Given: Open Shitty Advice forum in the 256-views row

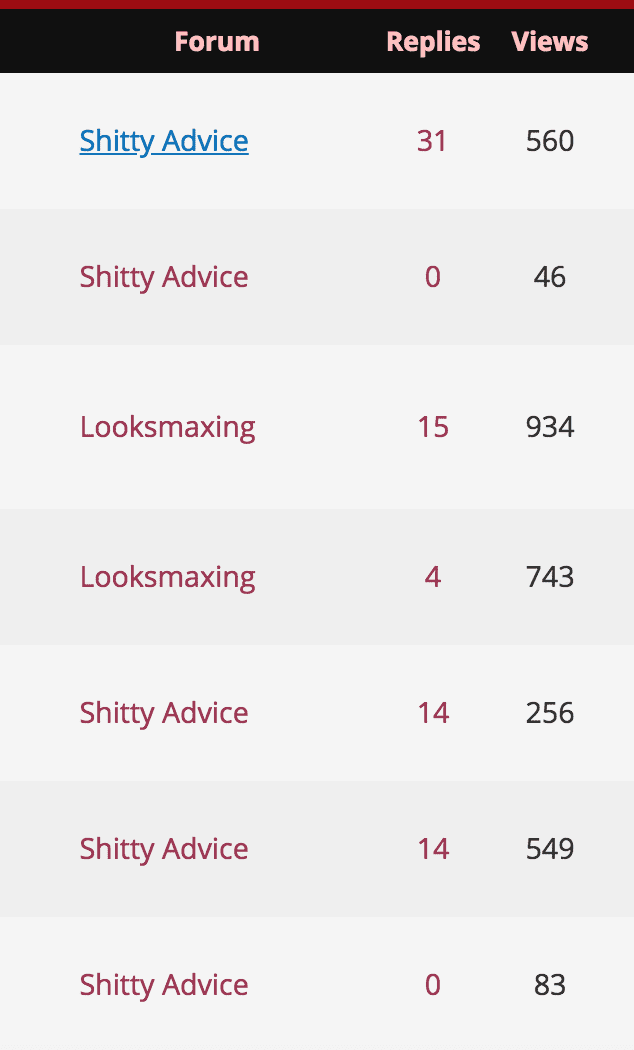Looking at the screenshot, I should pos(164,713).
